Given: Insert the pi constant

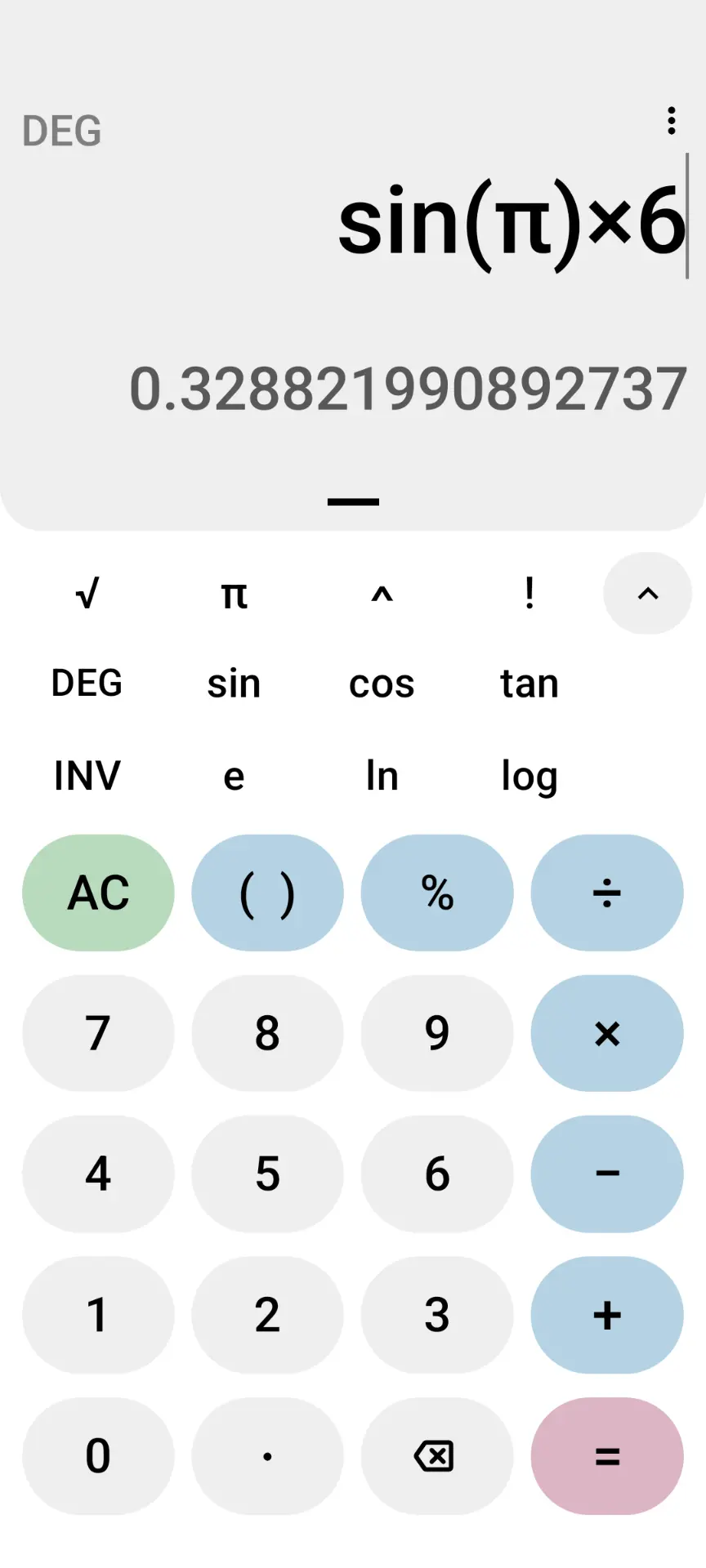Looking at the screenshot, I should [235, 594].
